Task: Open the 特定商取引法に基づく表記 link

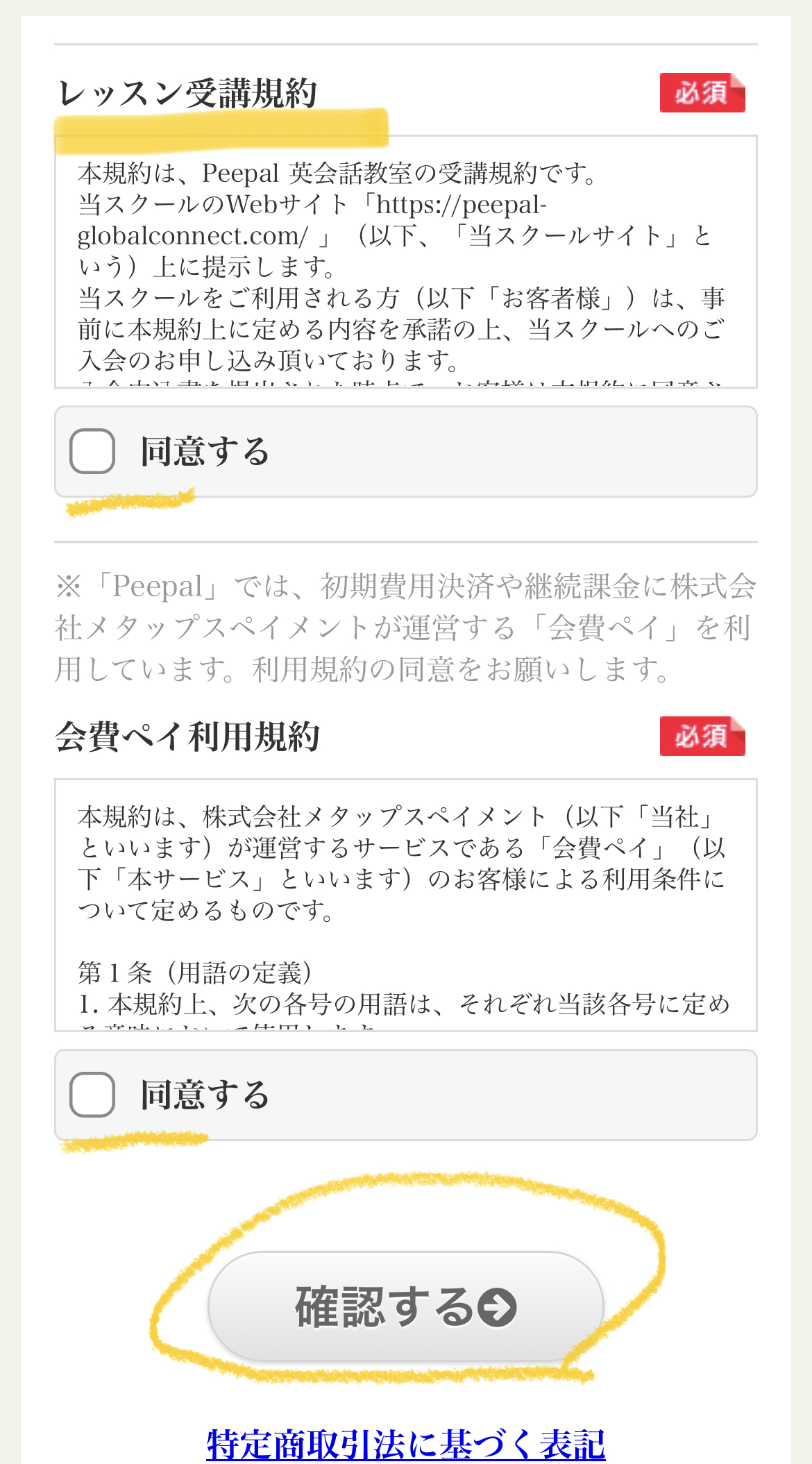Action: point(406,1445)
